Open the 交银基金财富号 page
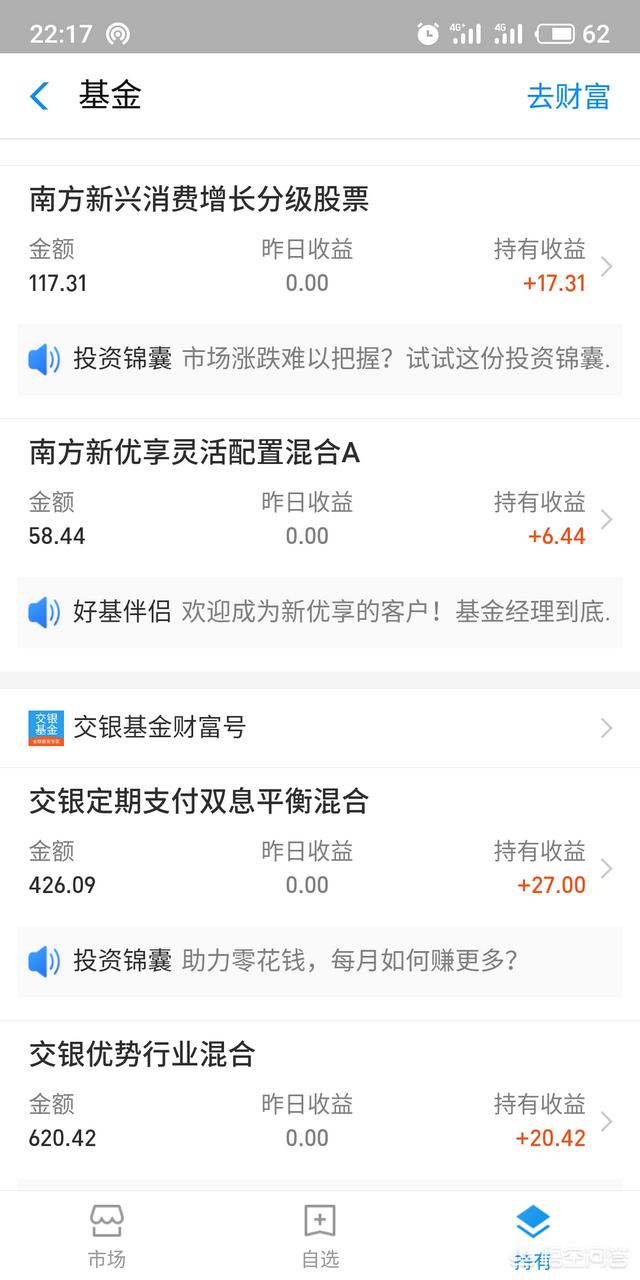This screenshot has width=640, height=1280. [x=320, y=728]
